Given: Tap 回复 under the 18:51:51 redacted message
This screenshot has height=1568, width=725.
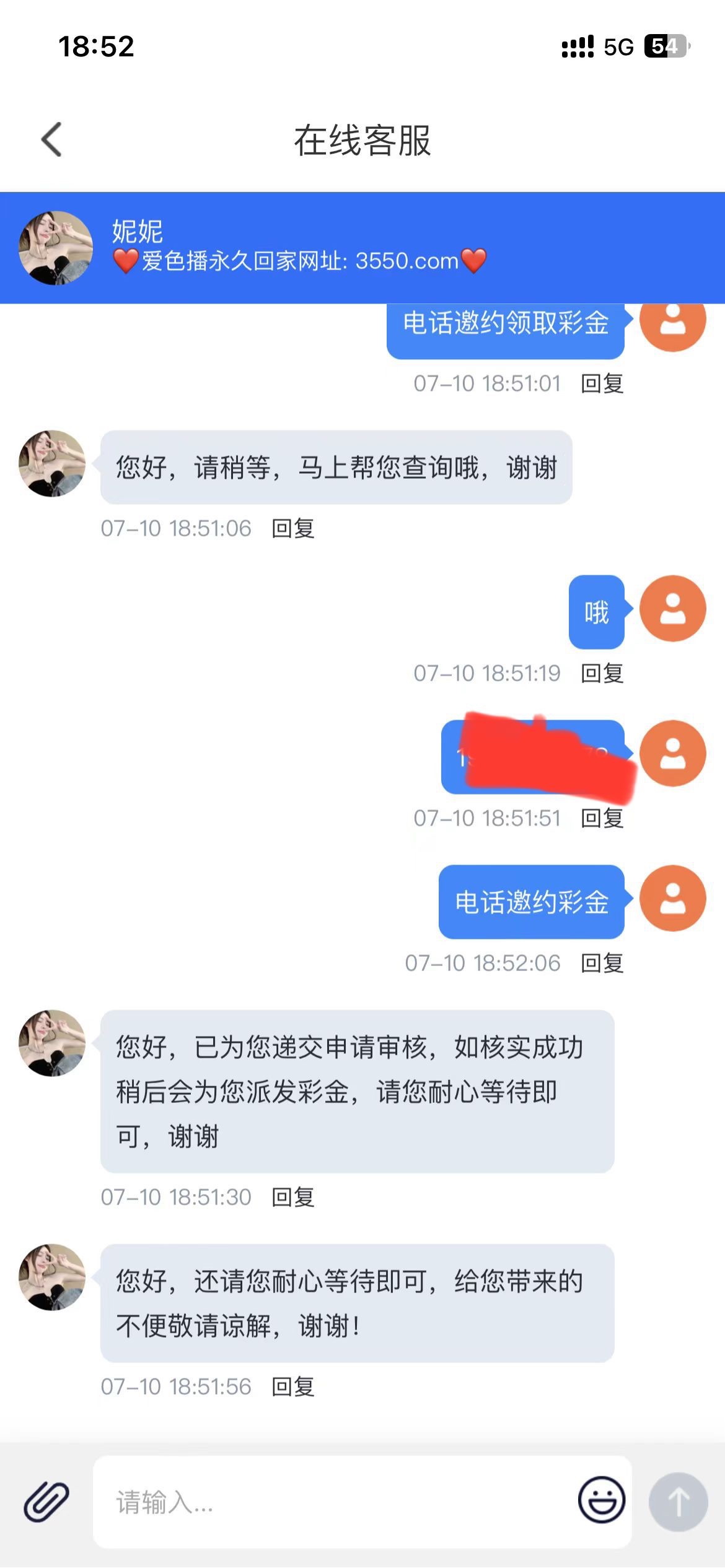Looking at the screenshot, I should click(x=602, y=819).
